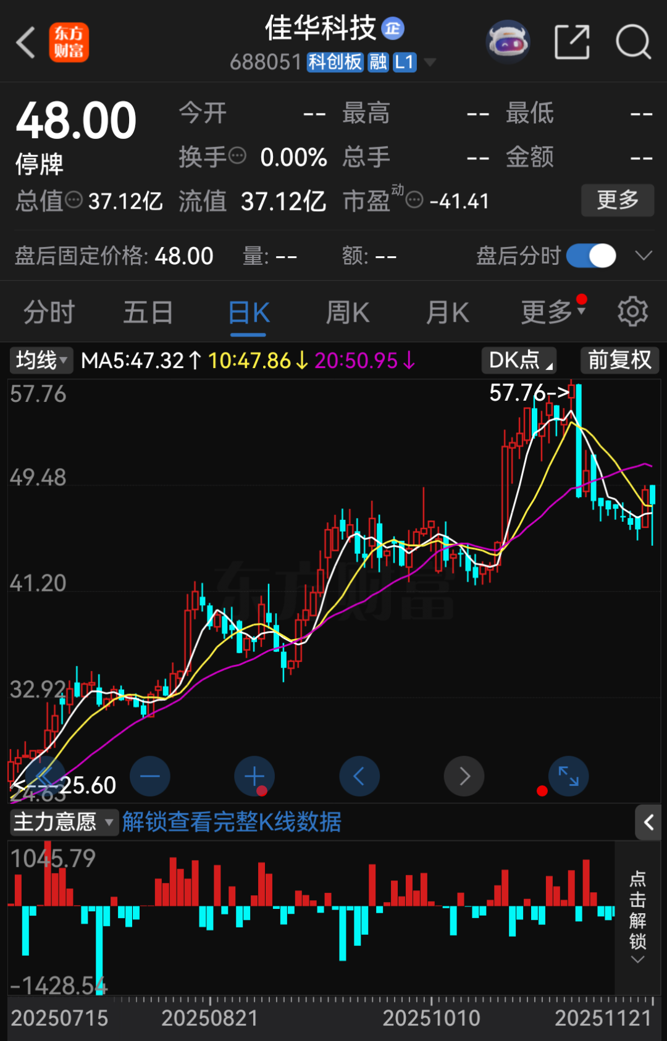The width and height of the screenshot is (667, 1041).
Task: Expand the after-hours section chevron
Action: [643, 256]
